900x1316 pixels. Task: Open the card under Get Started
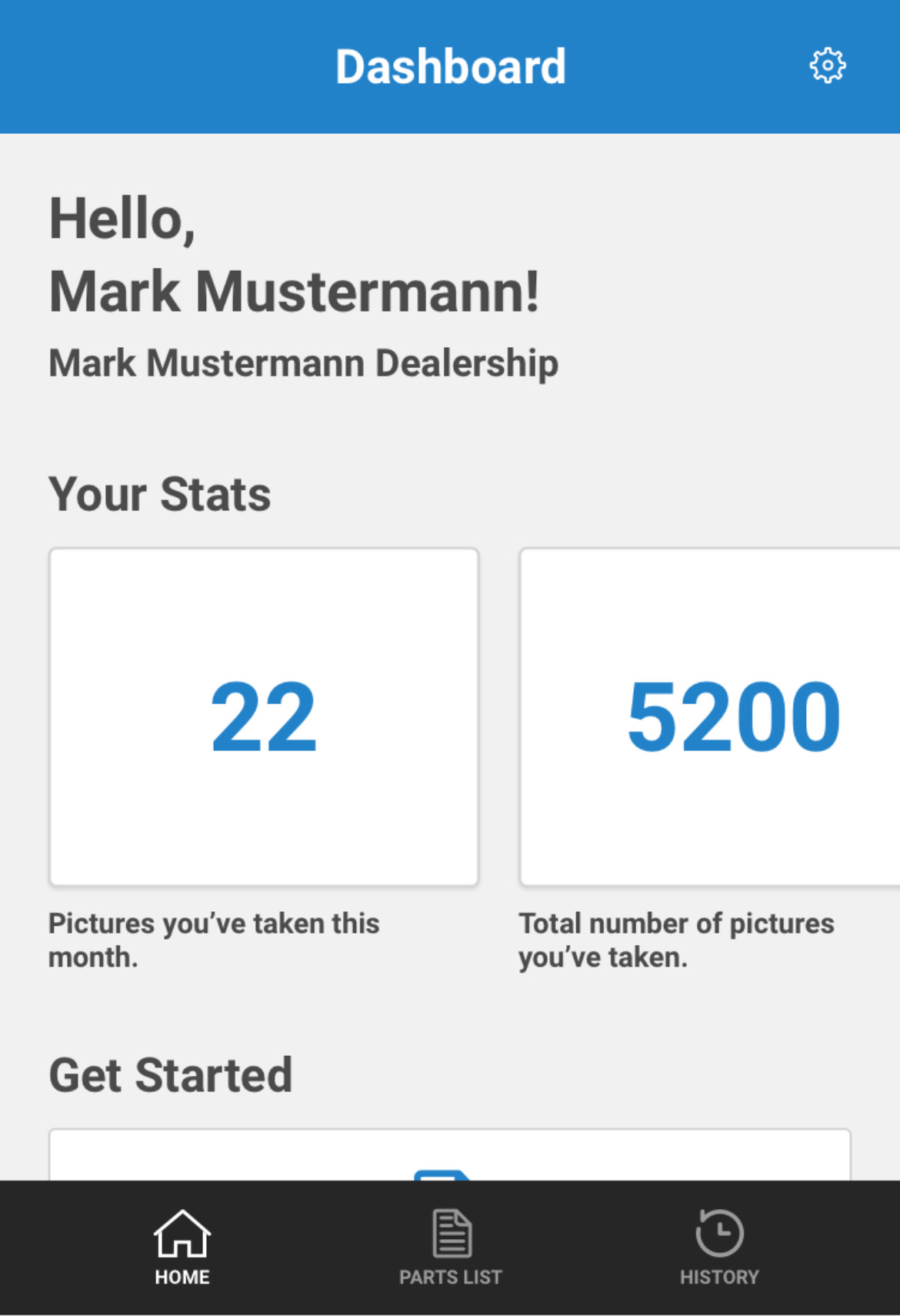(450, 1156)
